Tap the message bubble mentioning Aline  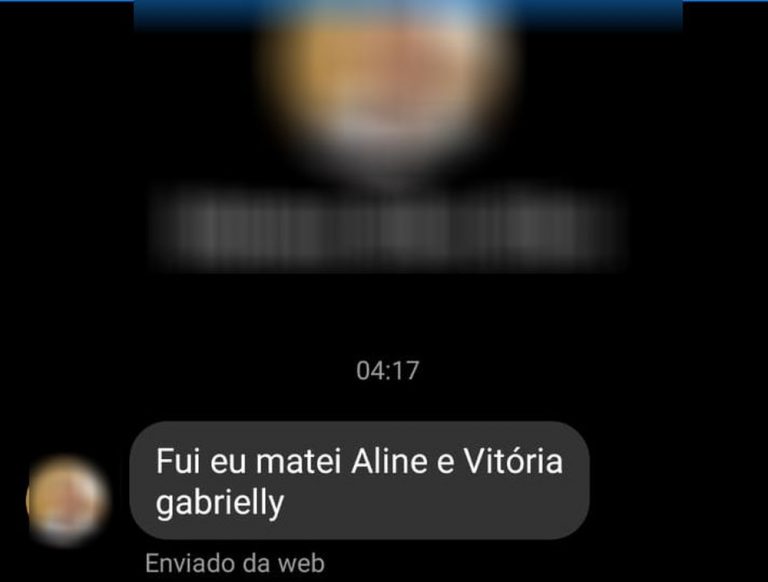click(359, 481)
